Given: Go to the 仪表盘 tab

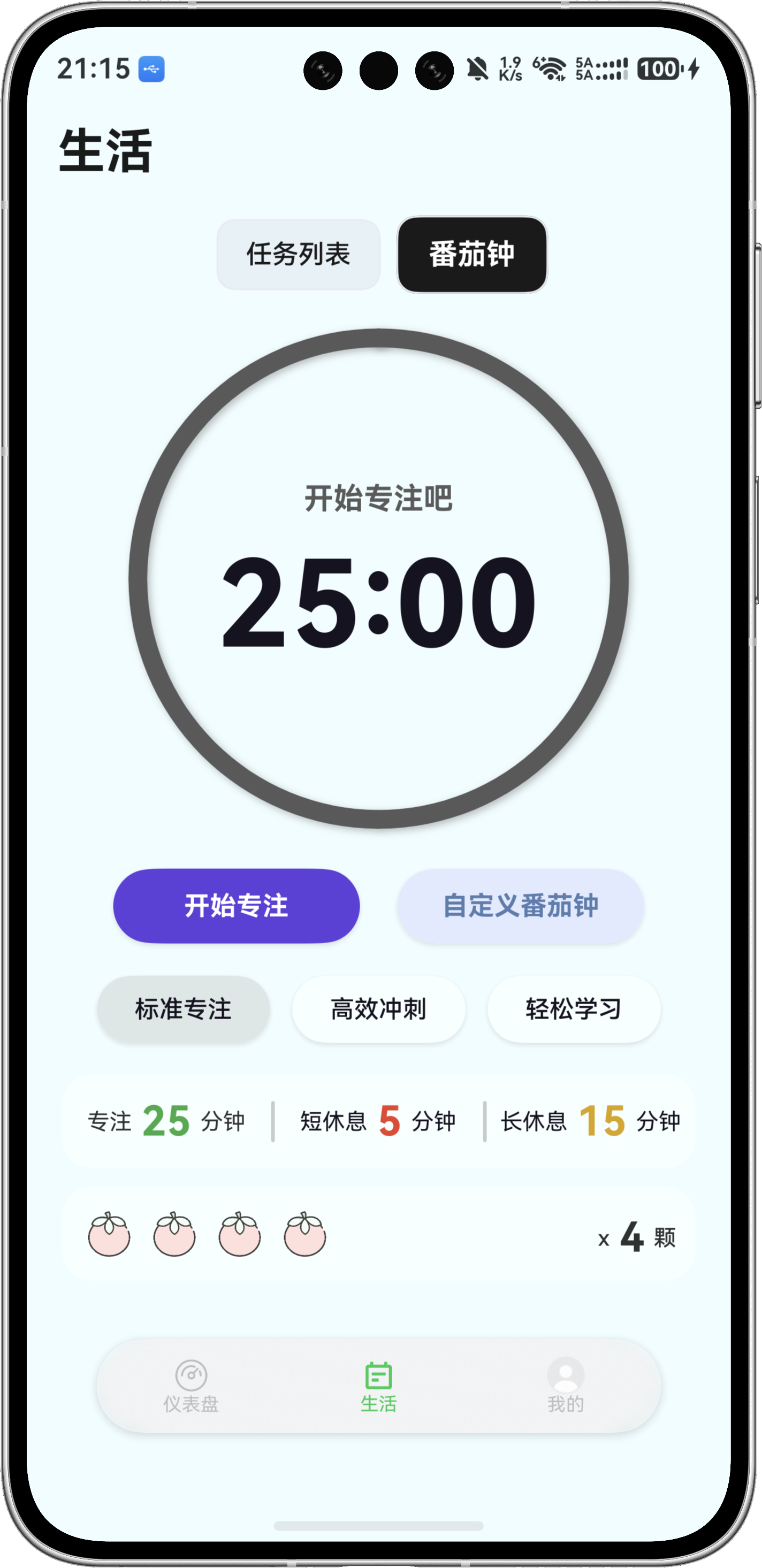Looking at the screenshot, I should pyautogui.click(x=191, y=1387).
